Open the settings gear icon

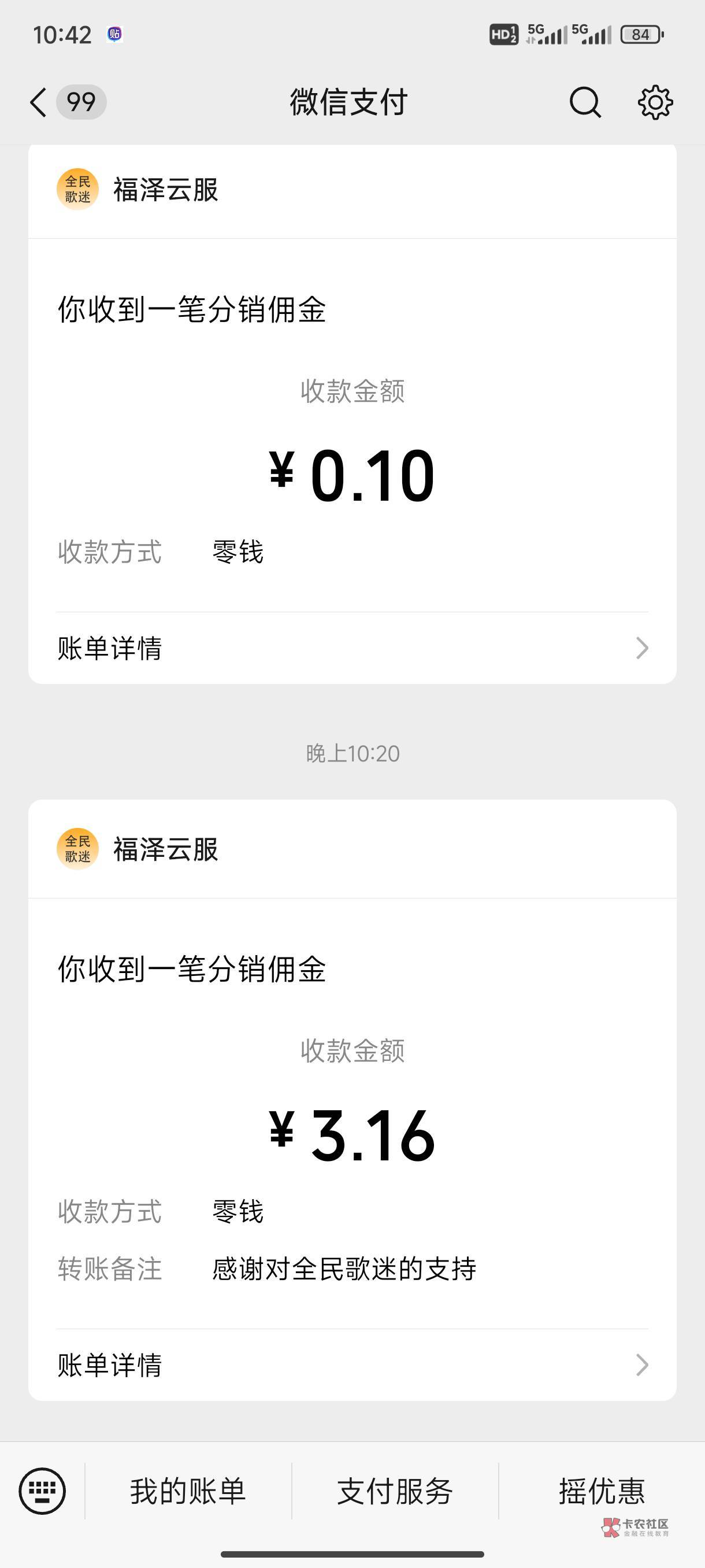coord(655,102)
